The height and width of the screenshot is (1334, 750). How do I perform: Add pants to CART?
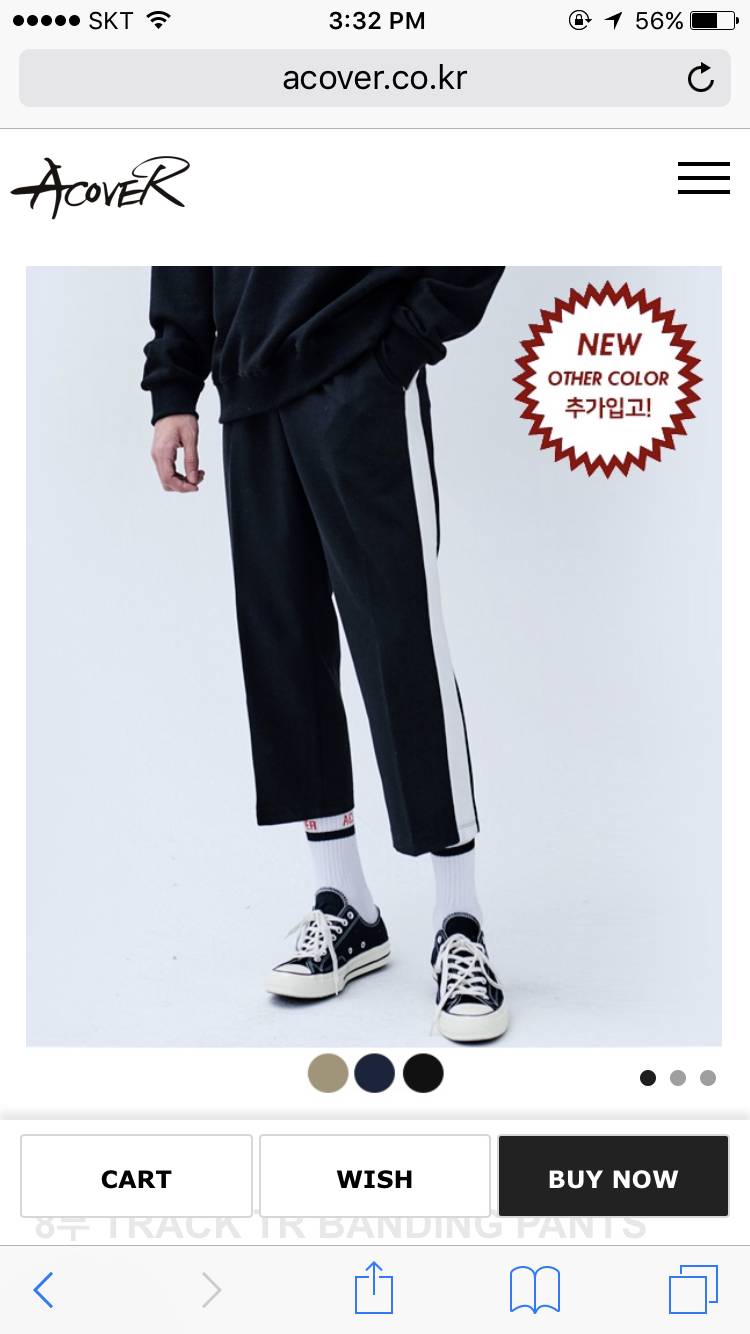point(136,1178)
